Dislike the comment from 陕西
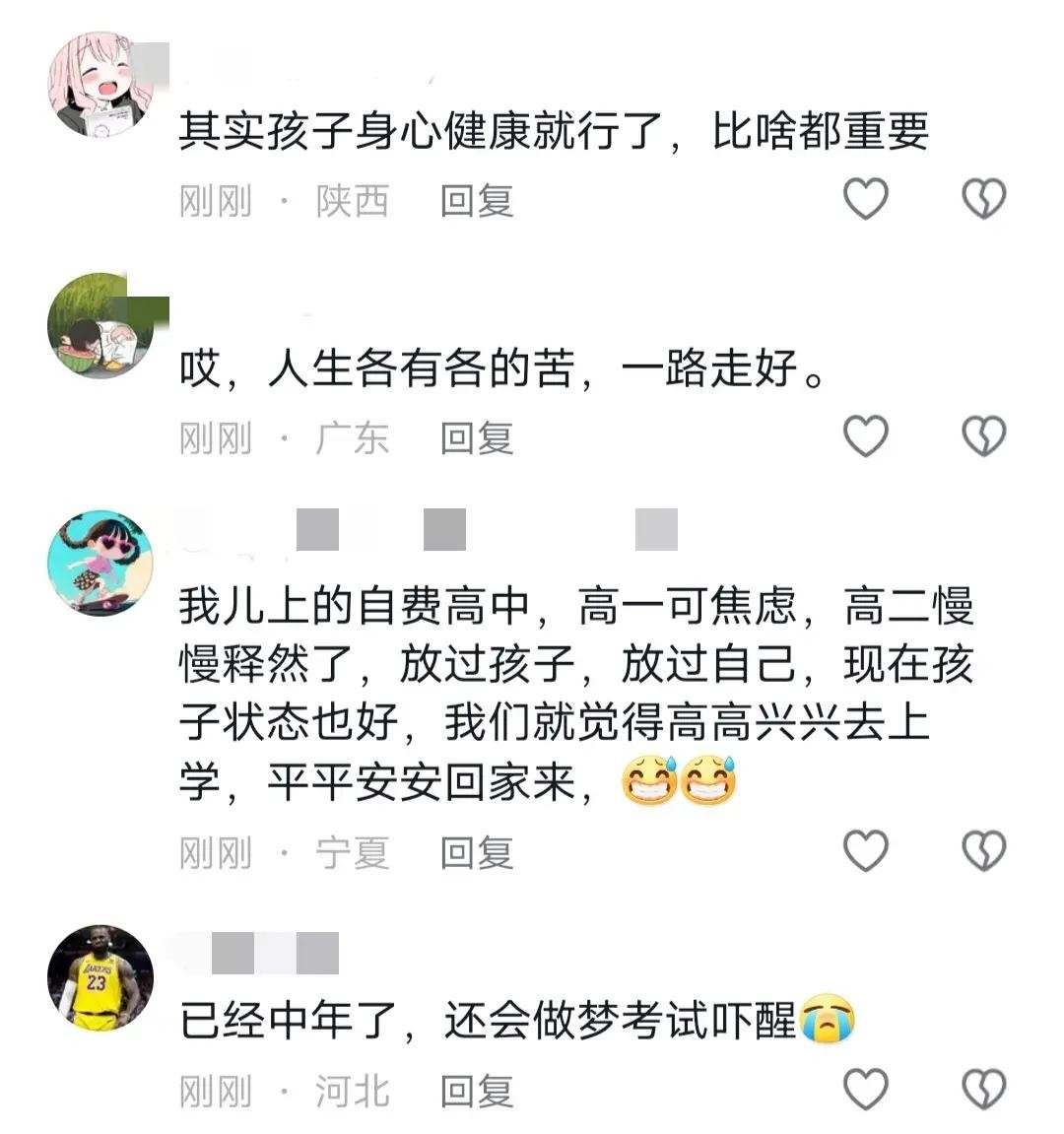The height and width of the screenshot is (1134, 1064). pyautogui.click(x=983, y=200)
